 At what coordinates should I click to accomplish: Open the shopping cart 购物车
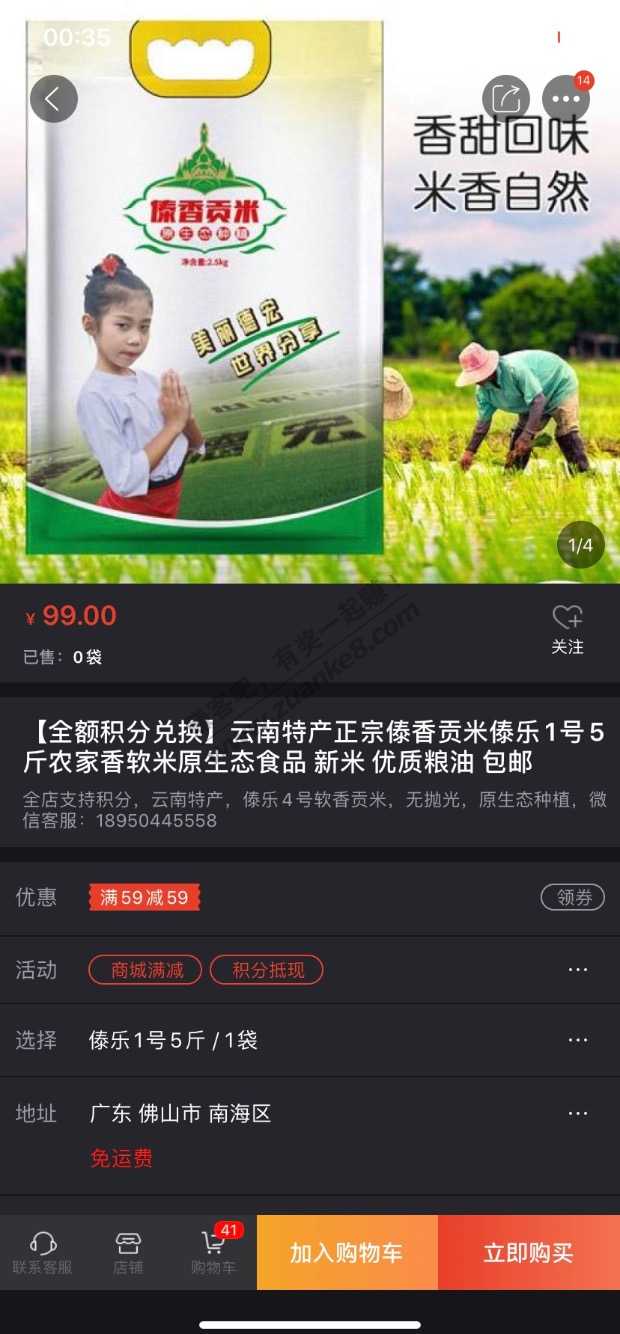click(213, 1252)
